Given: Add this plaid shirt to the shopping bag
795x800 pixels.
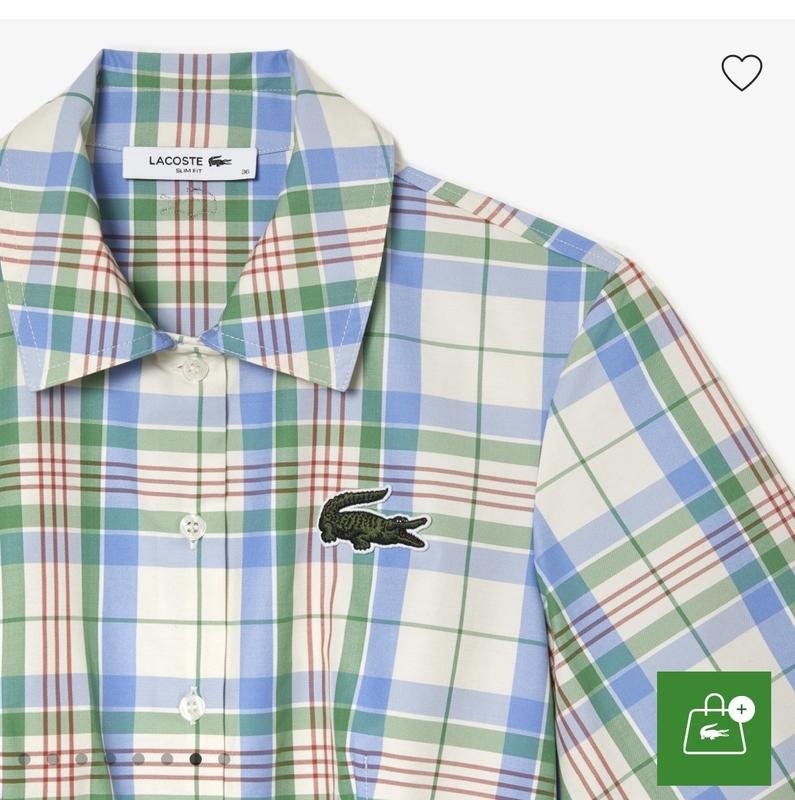Looking at the screenshot, I should pos(713,727).
